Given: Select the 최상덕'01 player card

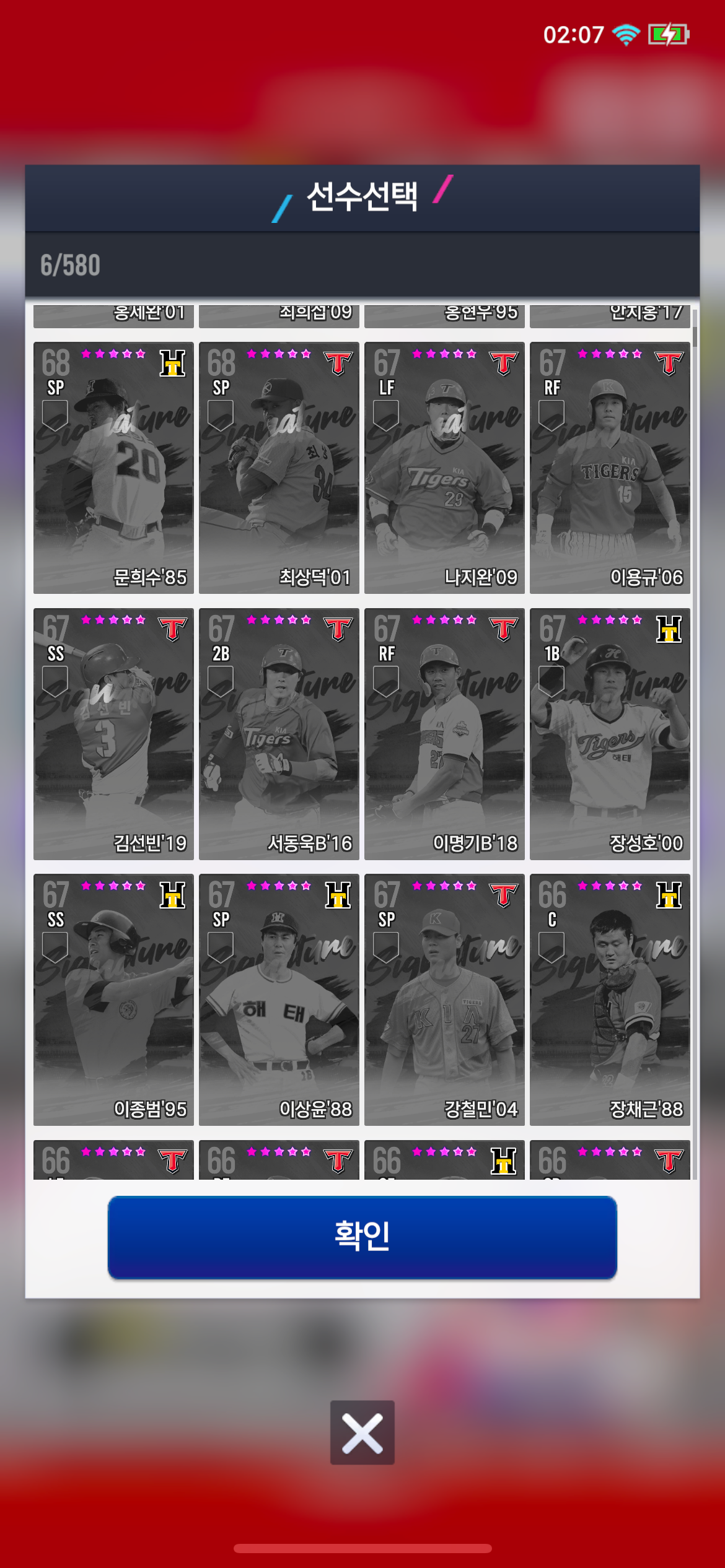Looking at the screenshot, I should coord(279,468).
